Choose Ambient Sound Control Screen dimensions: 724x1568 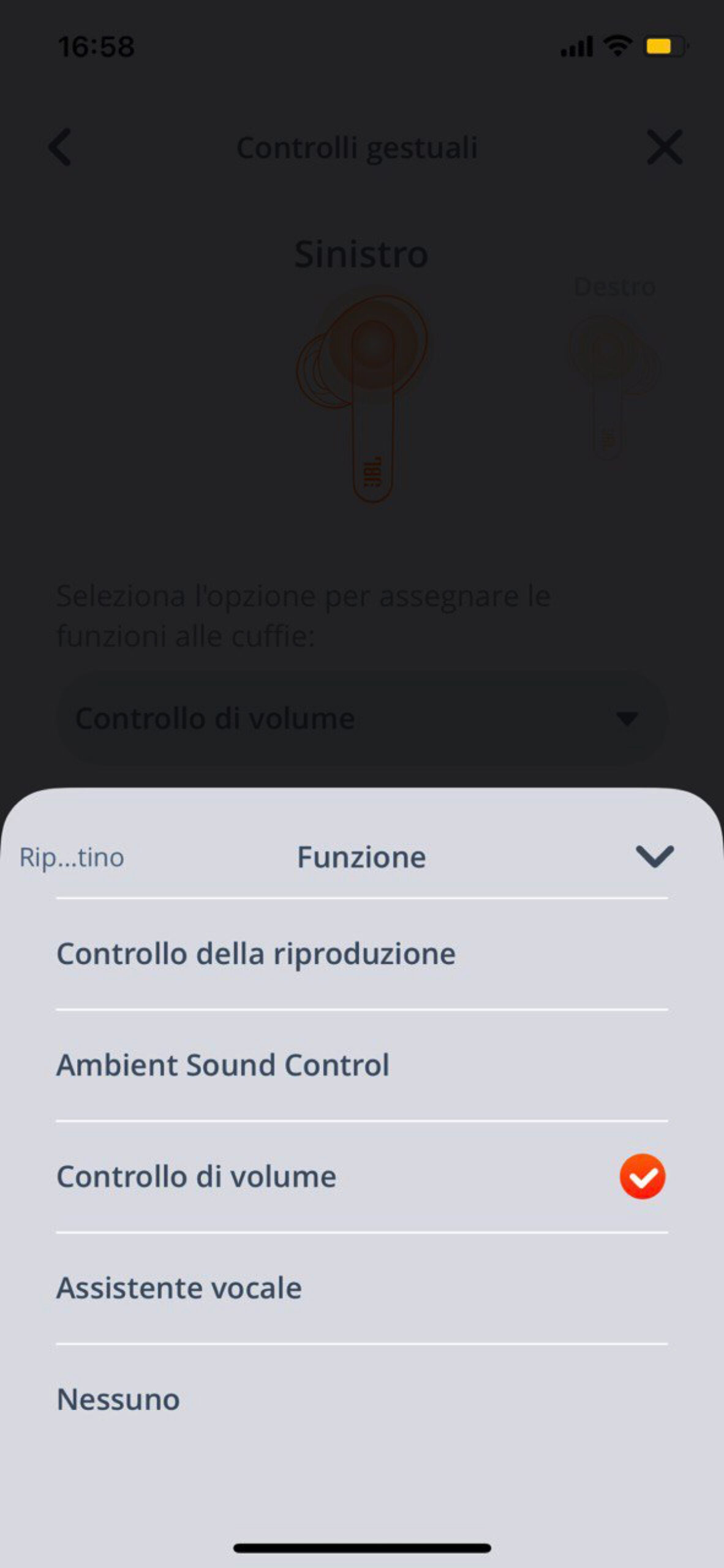223,1065
